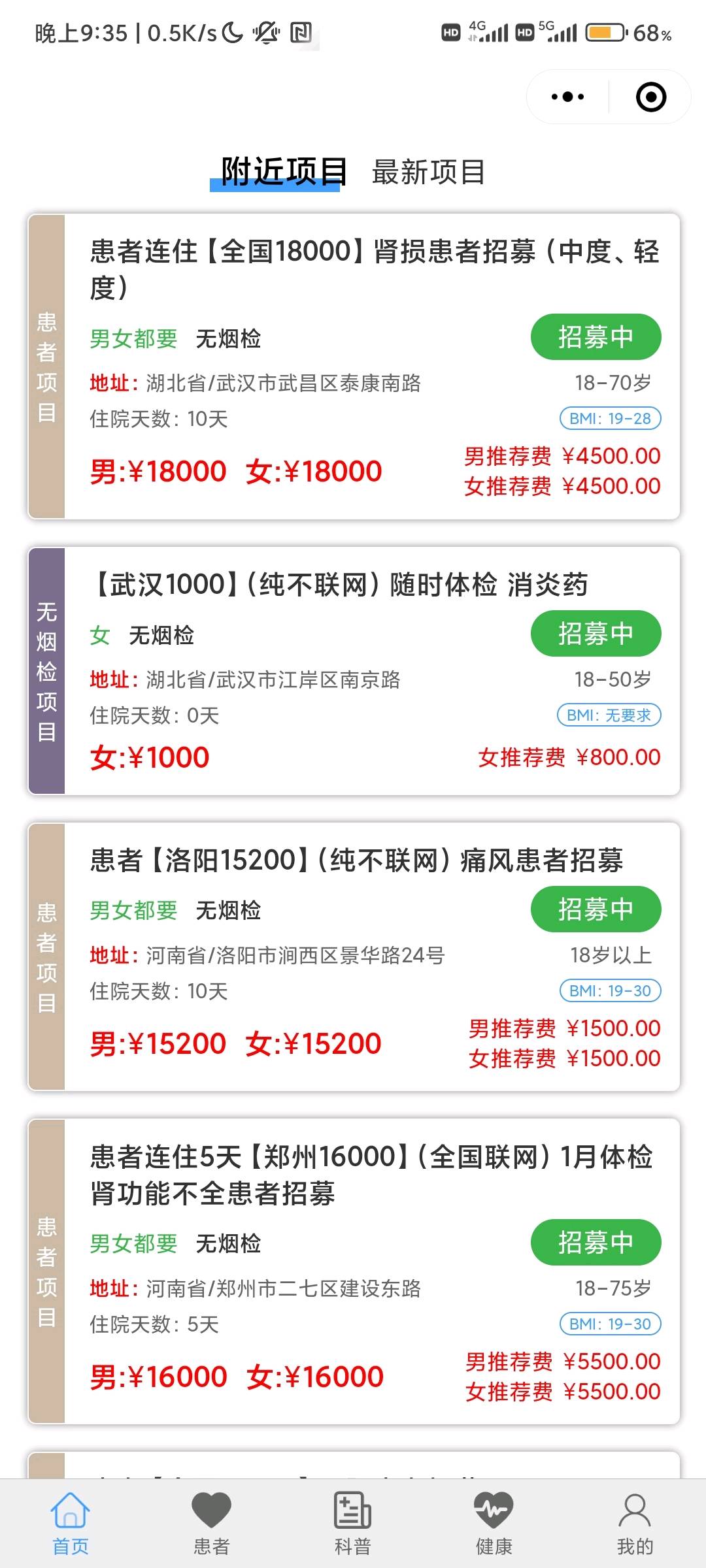The width and height of the screenshot is (706, 1568).
Task: Tap 招募中 on the 洛阳15200 痛风 card
Action: (596, 909)
